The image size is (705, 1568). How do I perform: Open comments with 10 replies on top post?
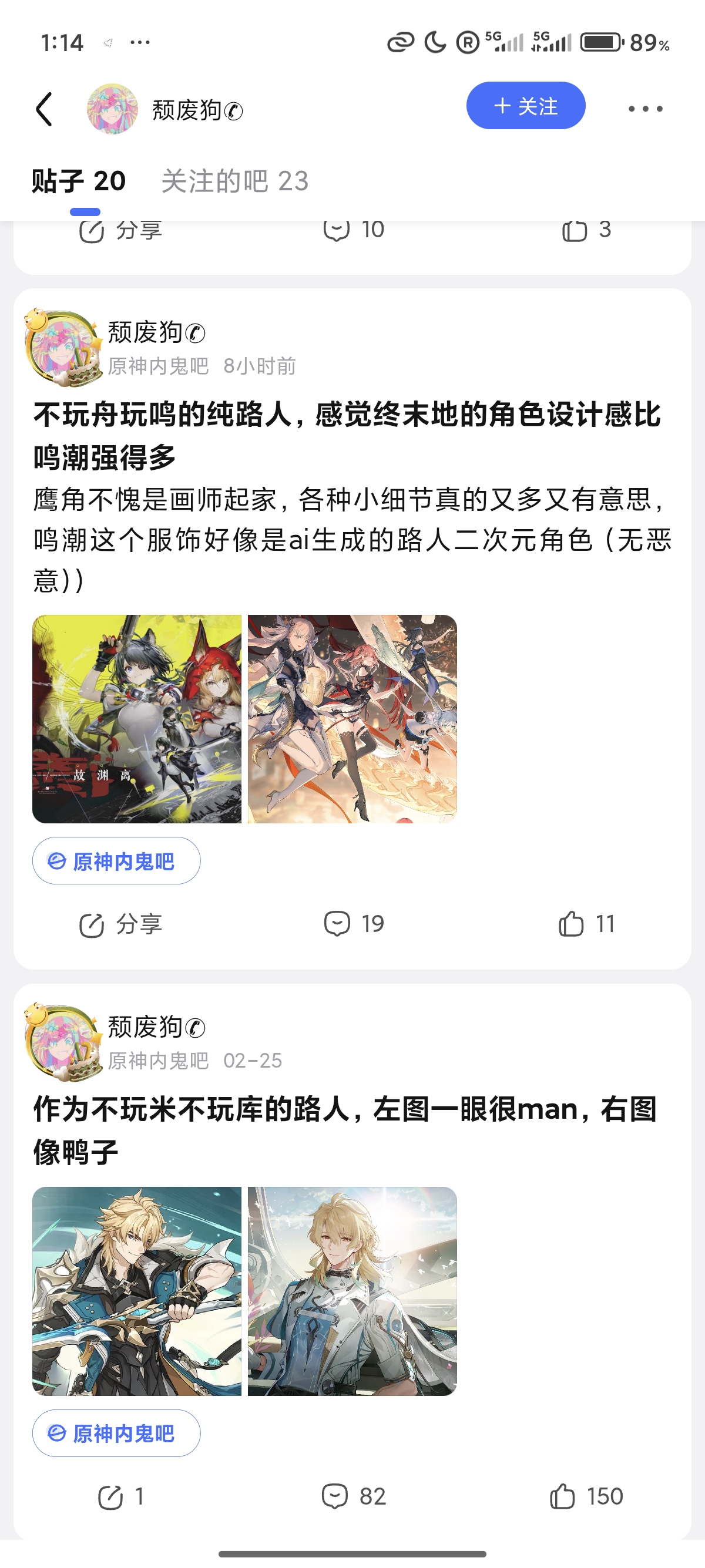(354, 230)
